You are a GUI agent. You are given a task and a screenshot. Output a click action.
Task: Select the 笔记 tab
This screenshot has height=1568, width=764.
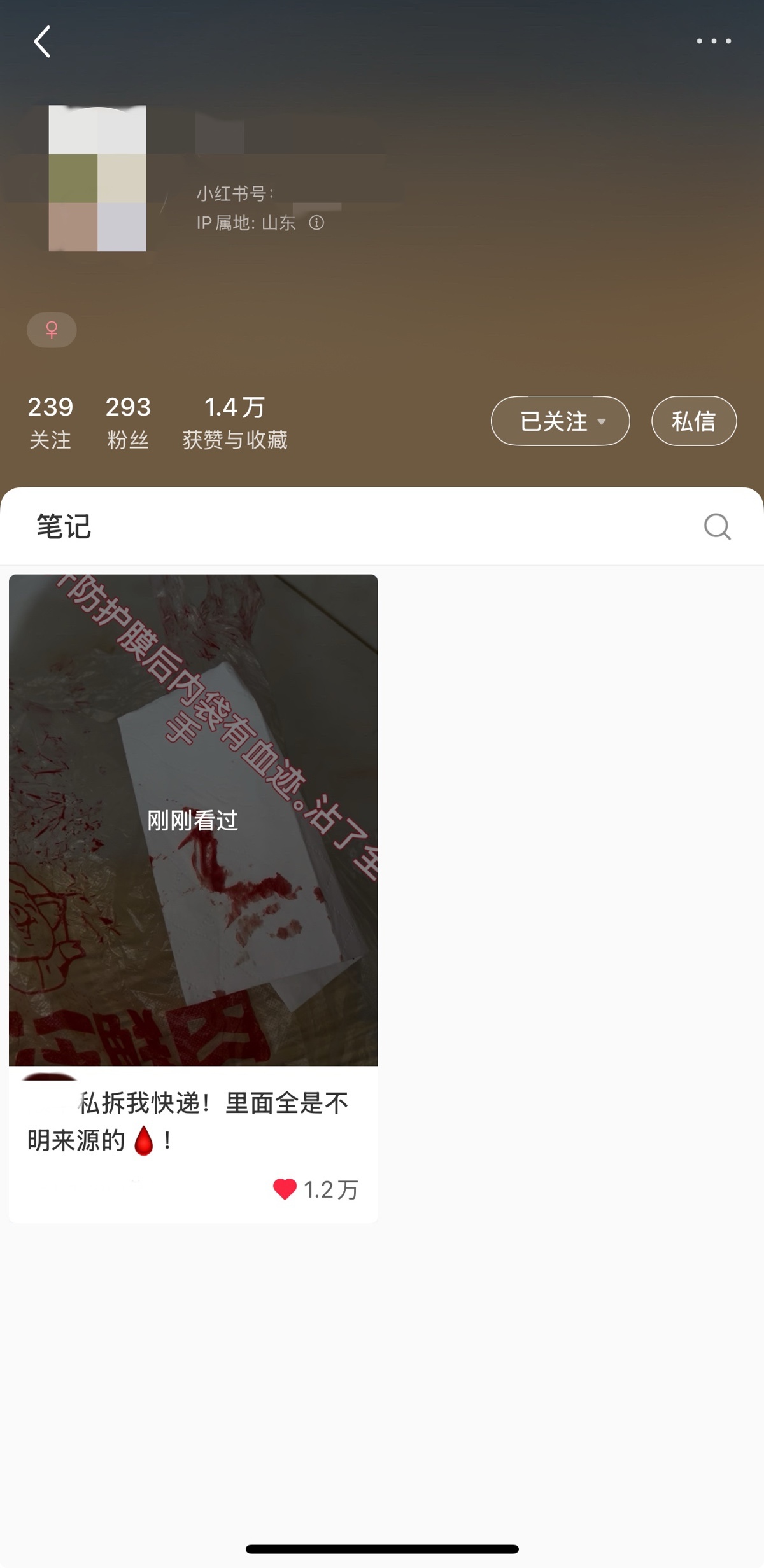click(x=64, y=526)
